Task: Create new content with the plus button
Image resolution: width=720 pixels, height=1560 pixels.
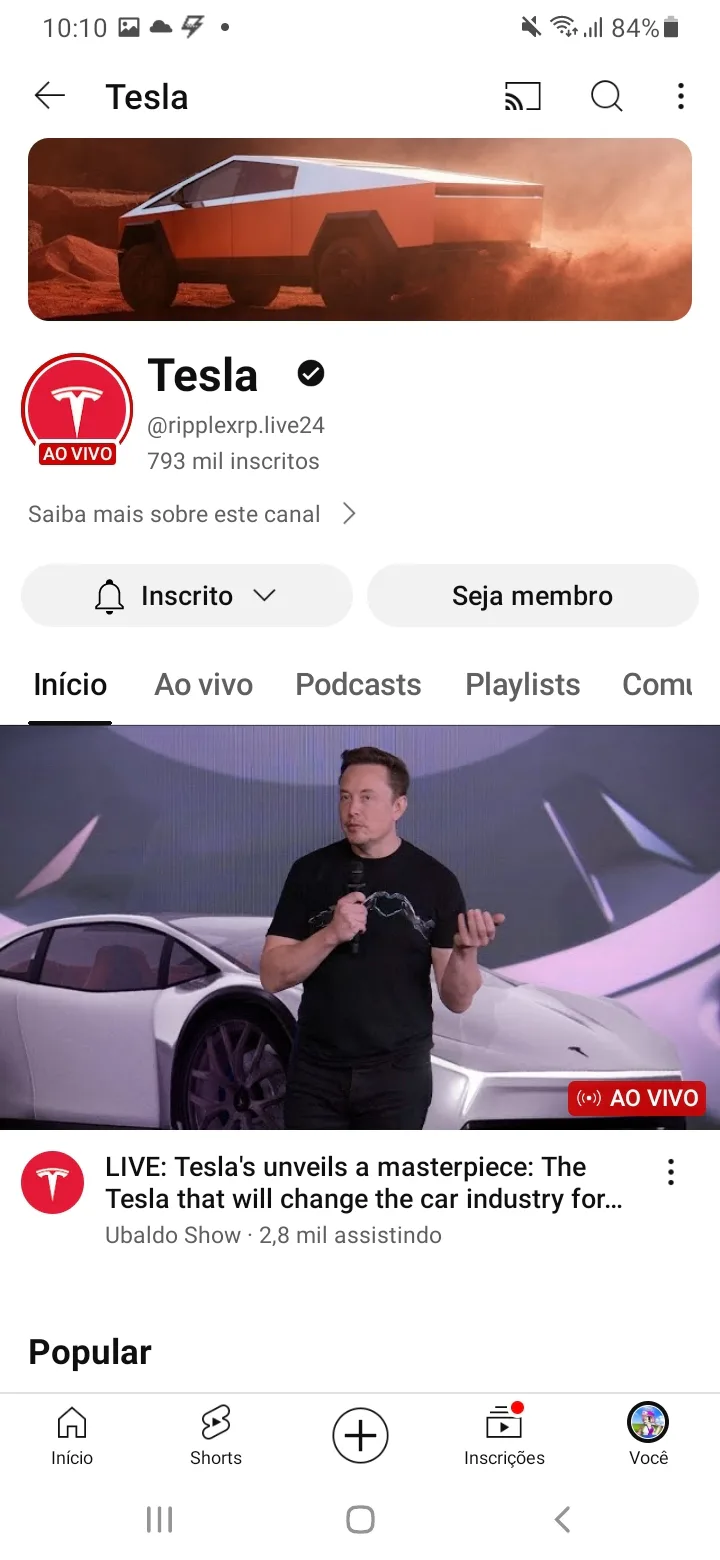Action: click(360, 1435)
